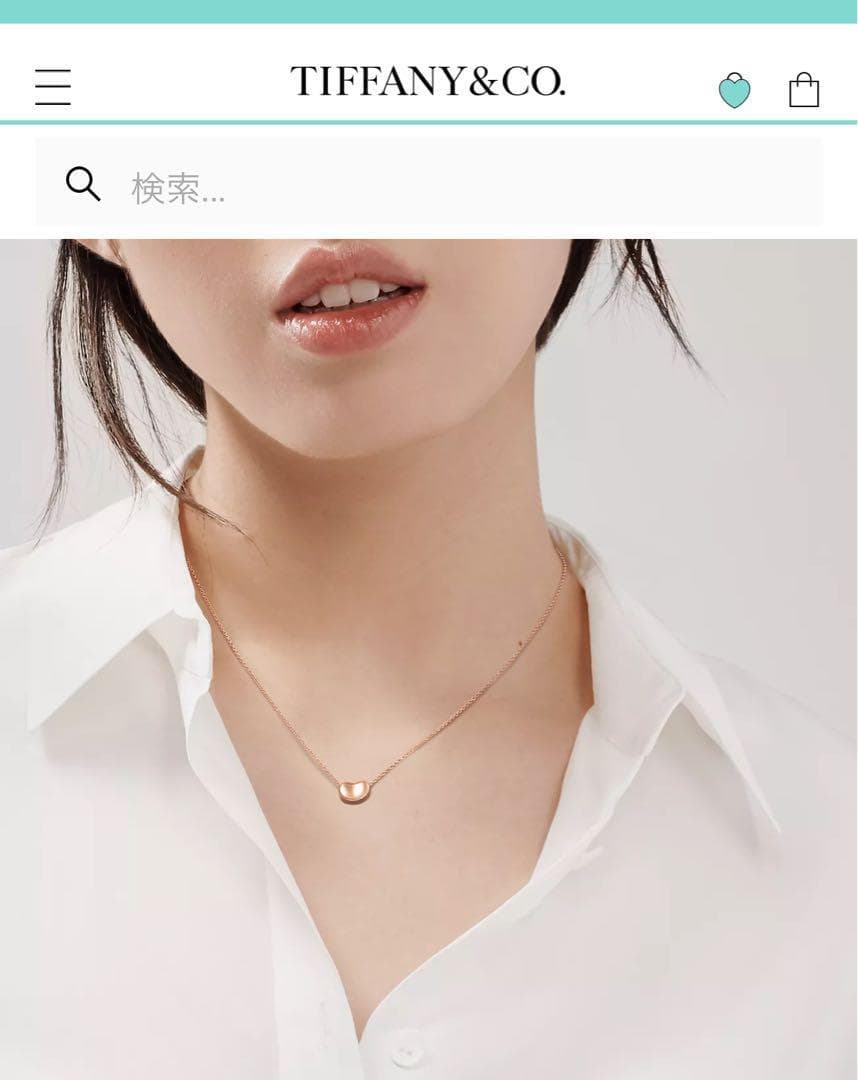
Task: Open the bean necklace product image
Action: [x=429, y=660]
